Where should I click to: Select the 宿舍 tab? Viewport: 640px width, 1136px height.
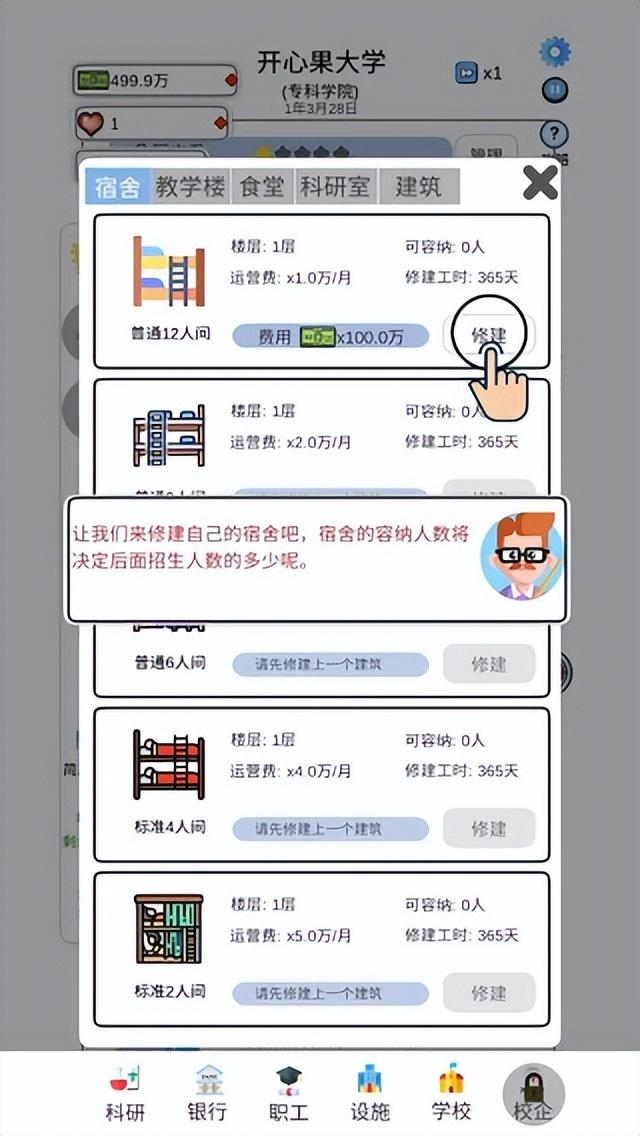[x=118, y=186]
